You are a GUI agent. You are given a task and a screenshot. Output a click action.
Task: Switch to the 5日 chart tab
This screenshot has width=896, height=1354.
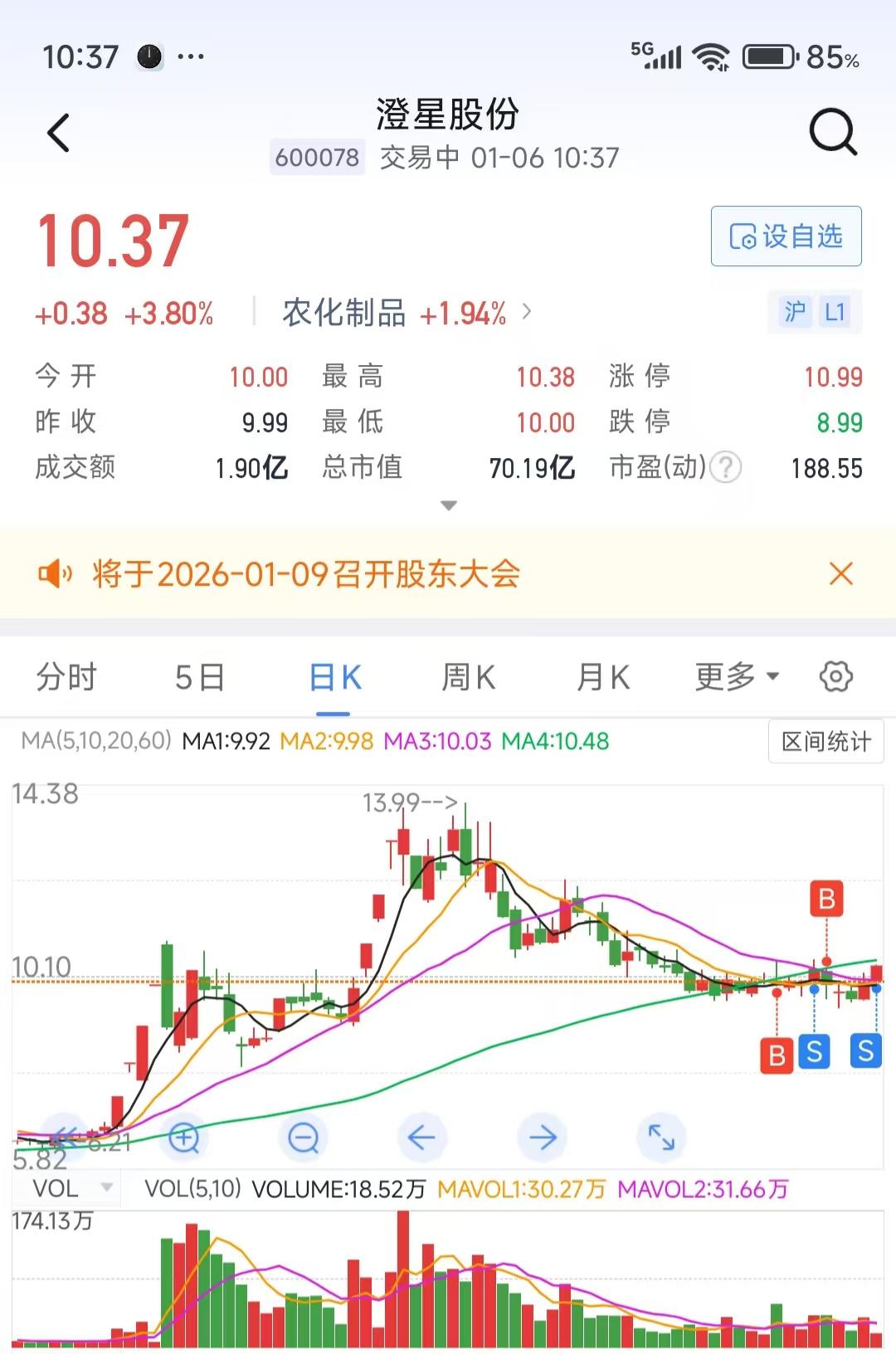(x=200, y=677)
